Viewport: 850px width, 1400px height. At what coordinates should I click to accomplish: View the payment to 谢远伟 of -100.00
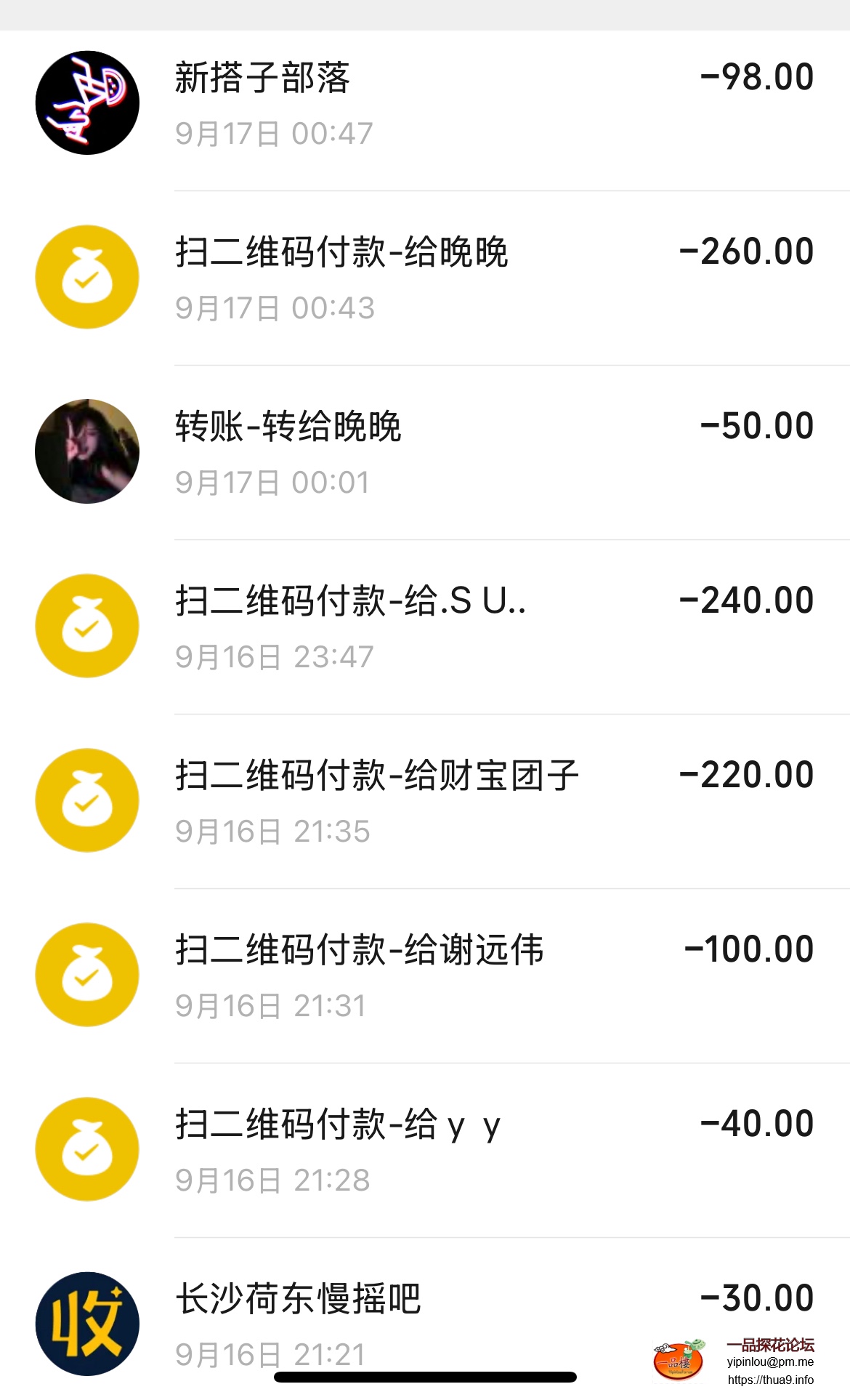click(x=424, y=975)
